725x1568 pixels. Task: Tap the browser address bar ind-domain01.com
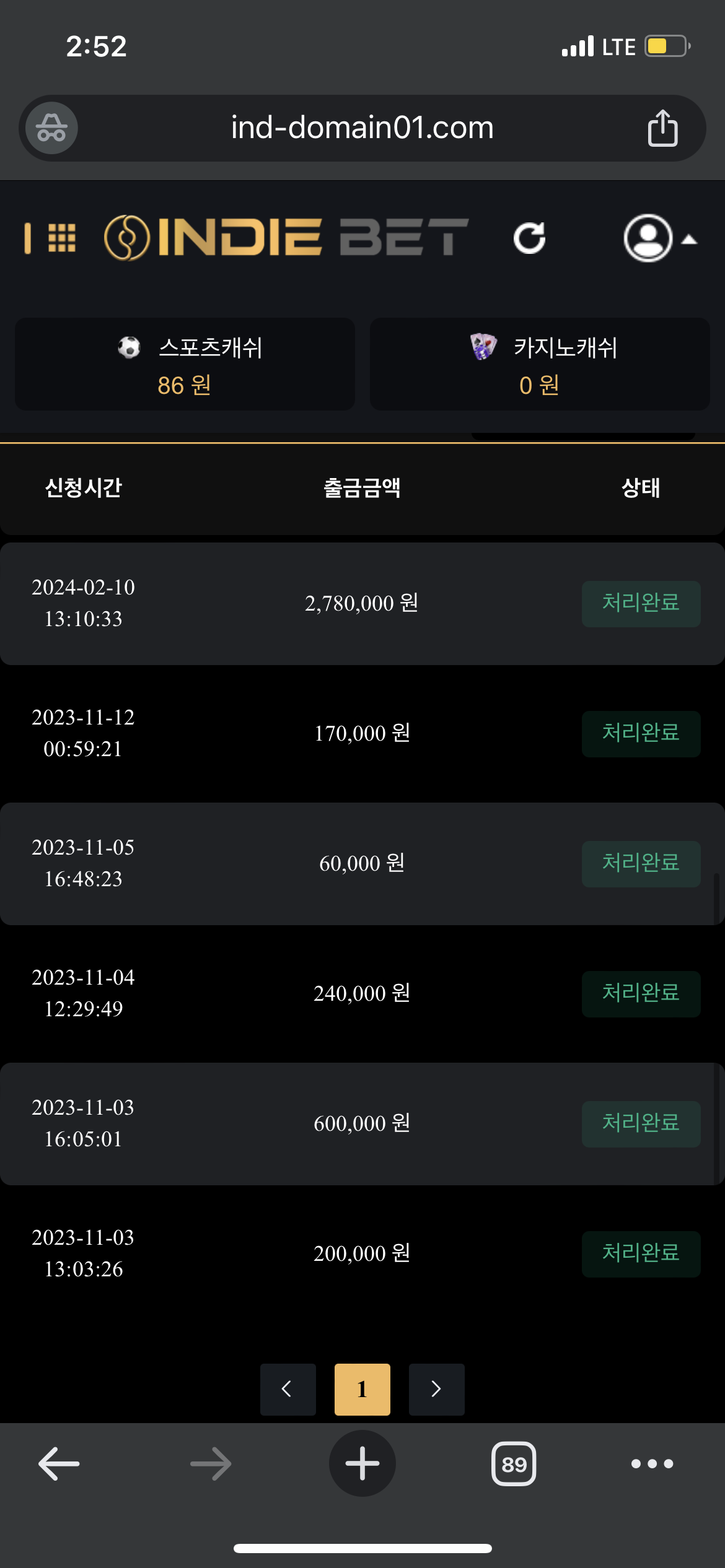click(x=362, y=128)
